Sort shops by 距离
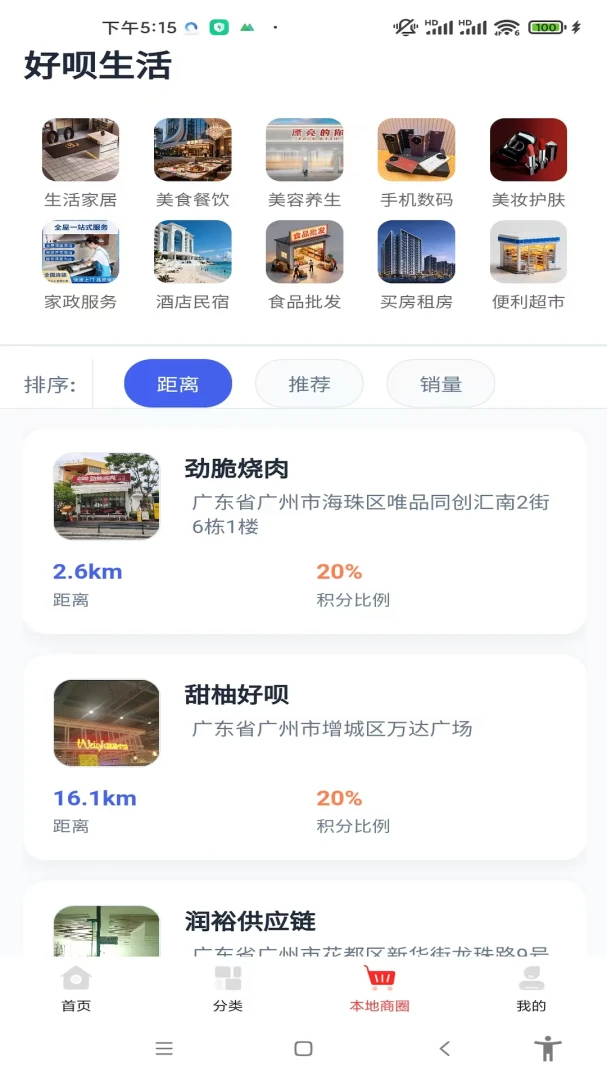This screenshot has height=1080, width=607. [178, 384]
